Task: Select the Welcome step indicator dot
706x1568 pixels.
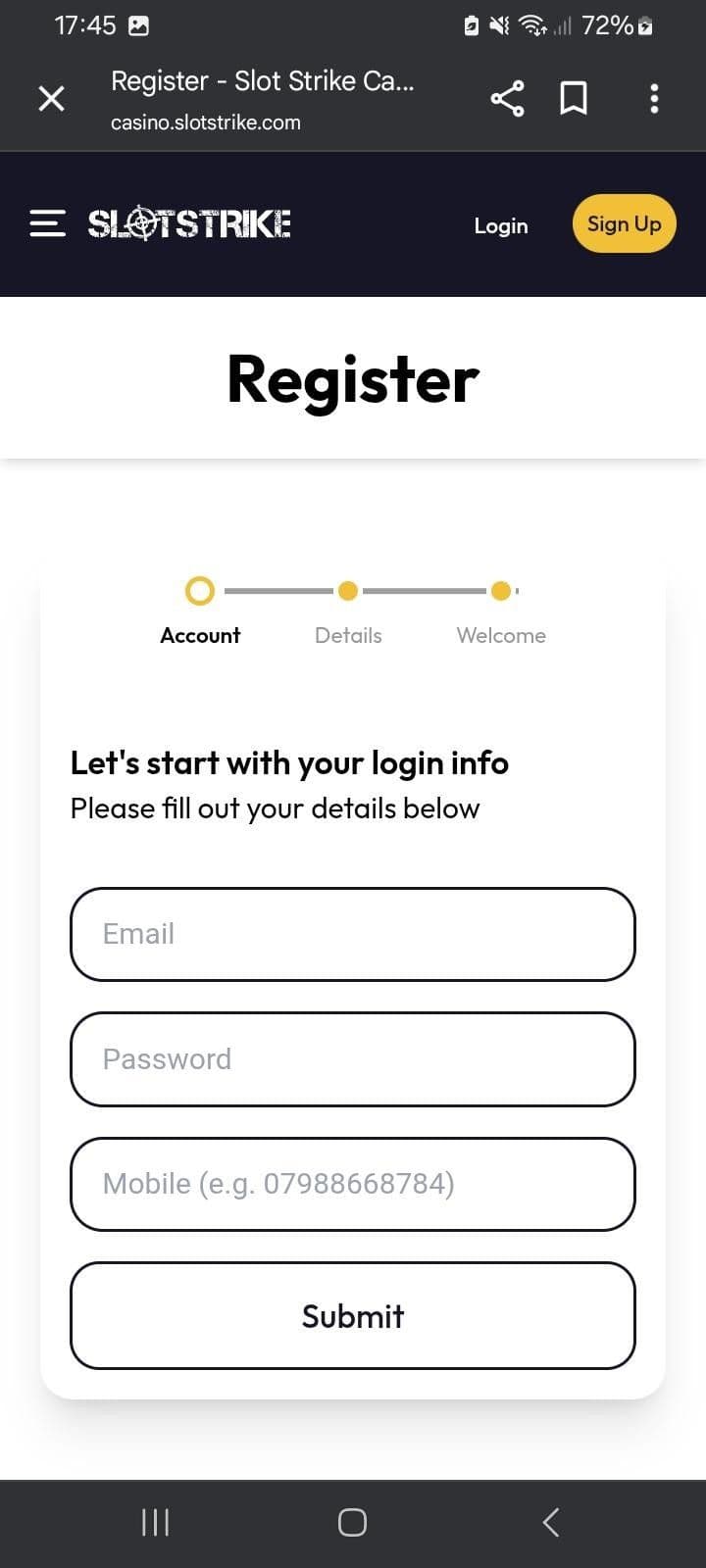Action: 501,591
